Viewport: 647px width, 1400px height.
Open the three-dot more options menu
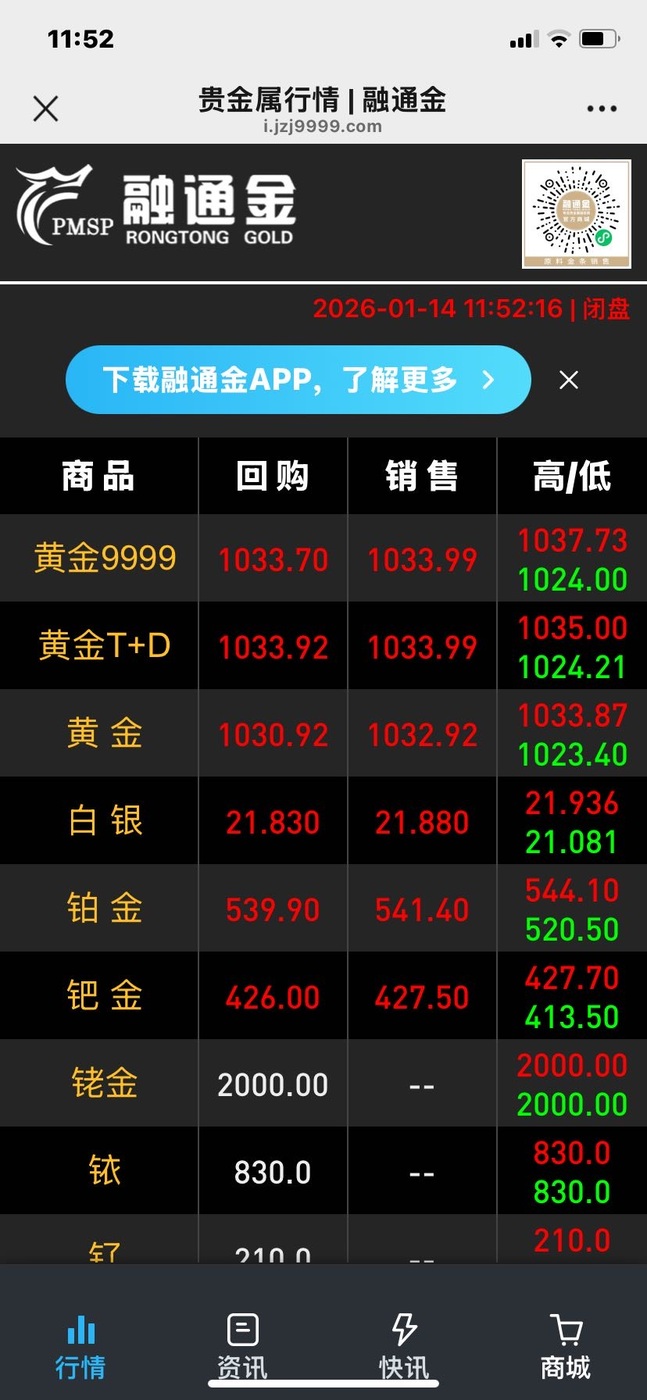pyautogui.click(x=602, y=109)
